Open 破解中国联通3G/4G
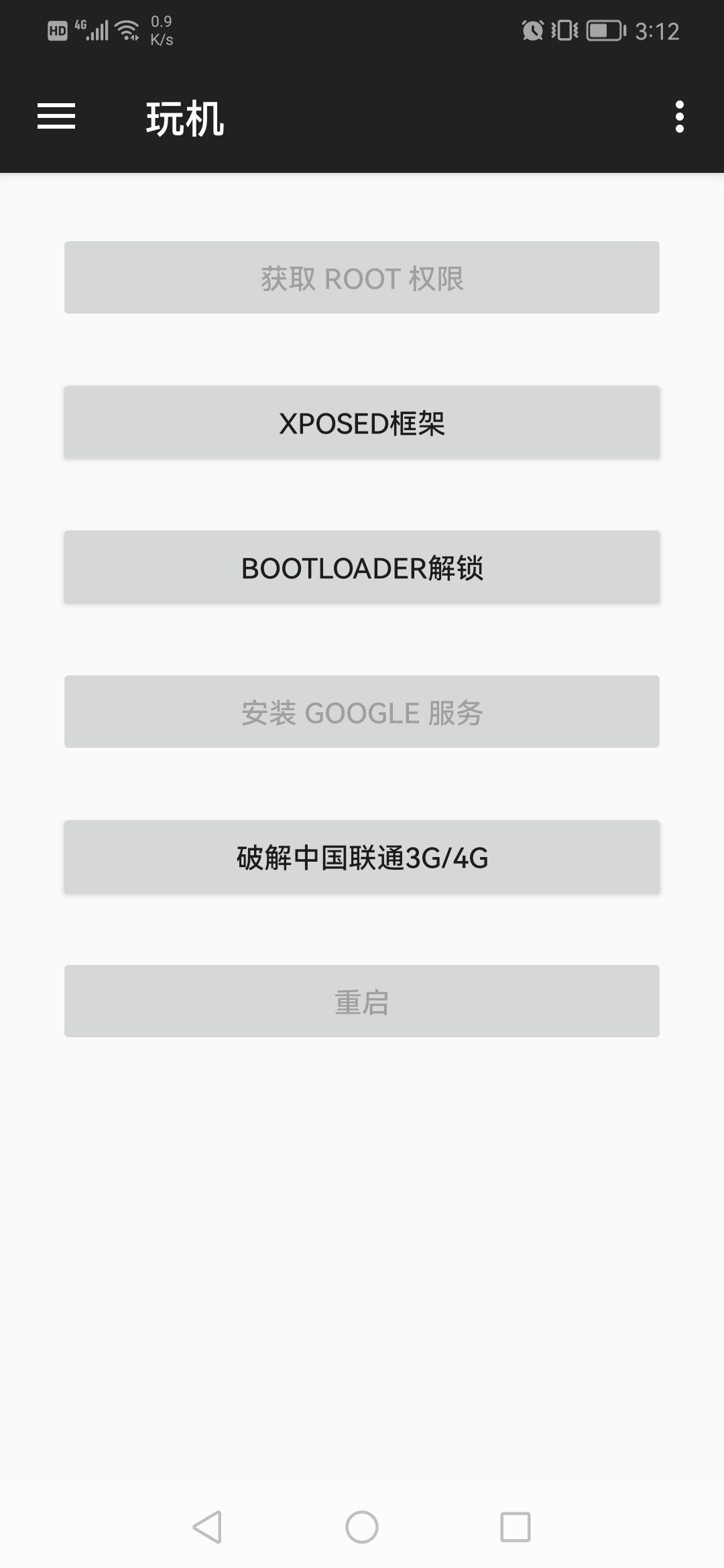Viewport: 724px width, 1568px height. point(362,856)
